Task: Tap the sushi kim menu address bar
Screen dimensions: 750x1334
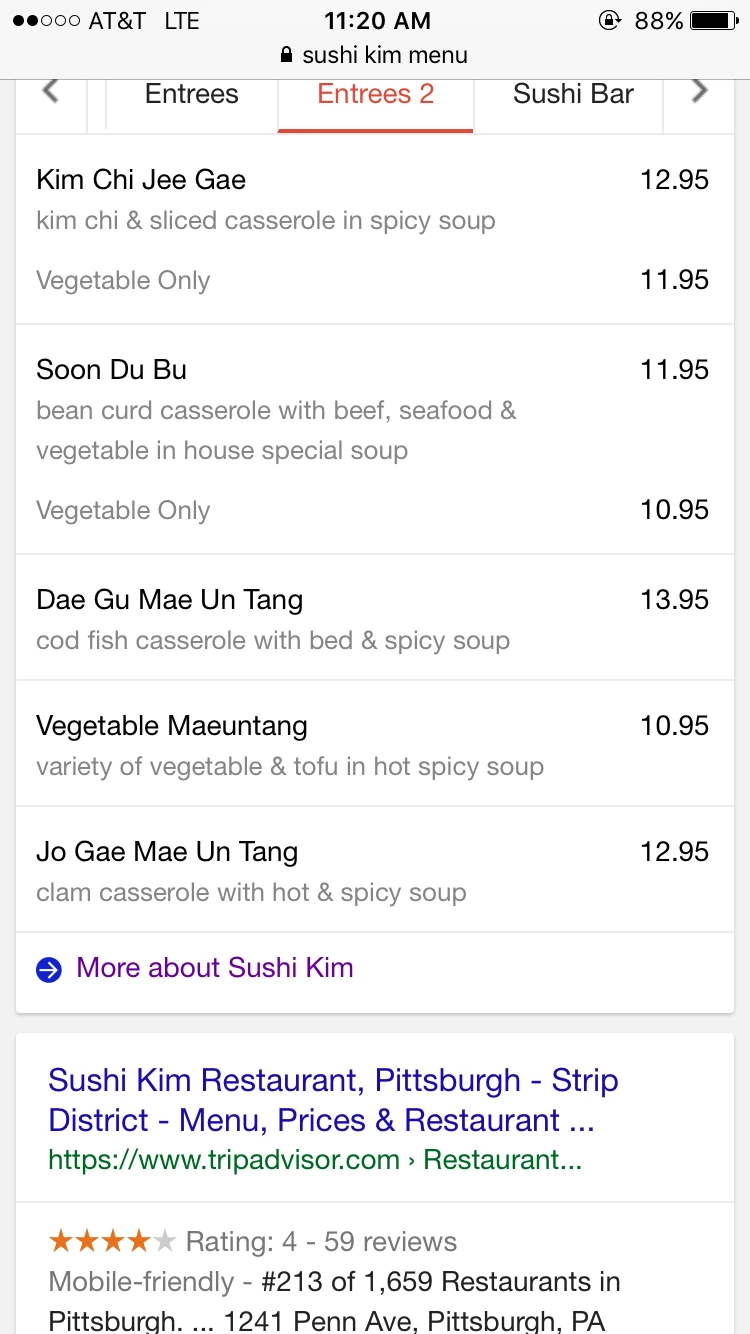Action: point(375,55)
